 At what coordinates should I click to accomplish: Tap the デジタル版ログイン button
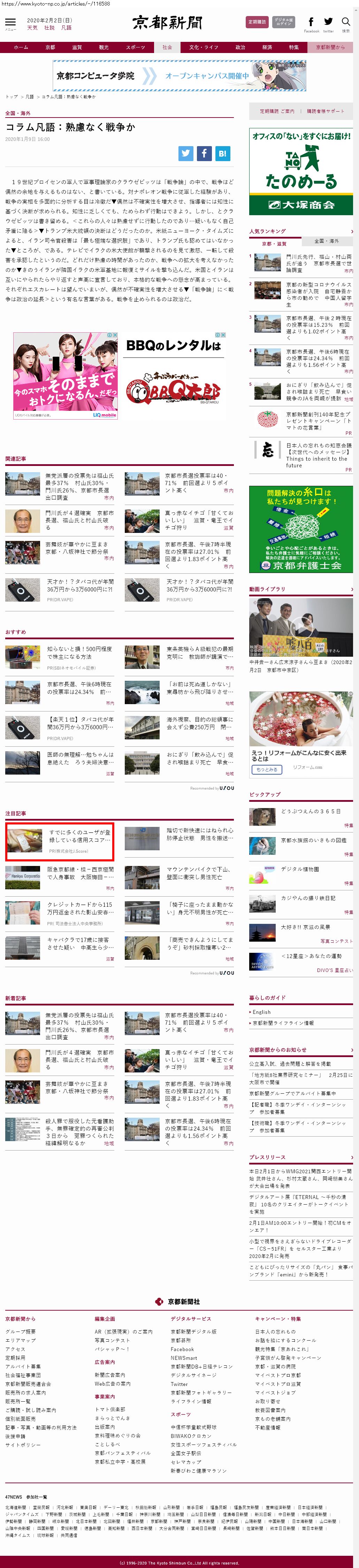(x=283, y=22)
